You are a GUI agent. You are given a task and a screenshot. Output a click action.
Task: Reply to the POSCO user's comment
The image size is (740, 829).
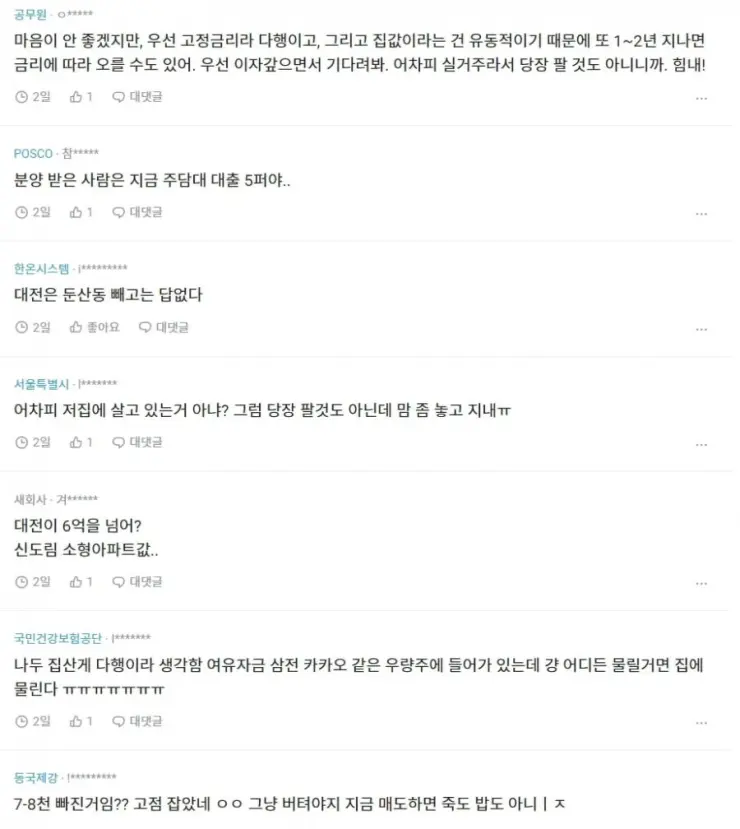[137, 212]
